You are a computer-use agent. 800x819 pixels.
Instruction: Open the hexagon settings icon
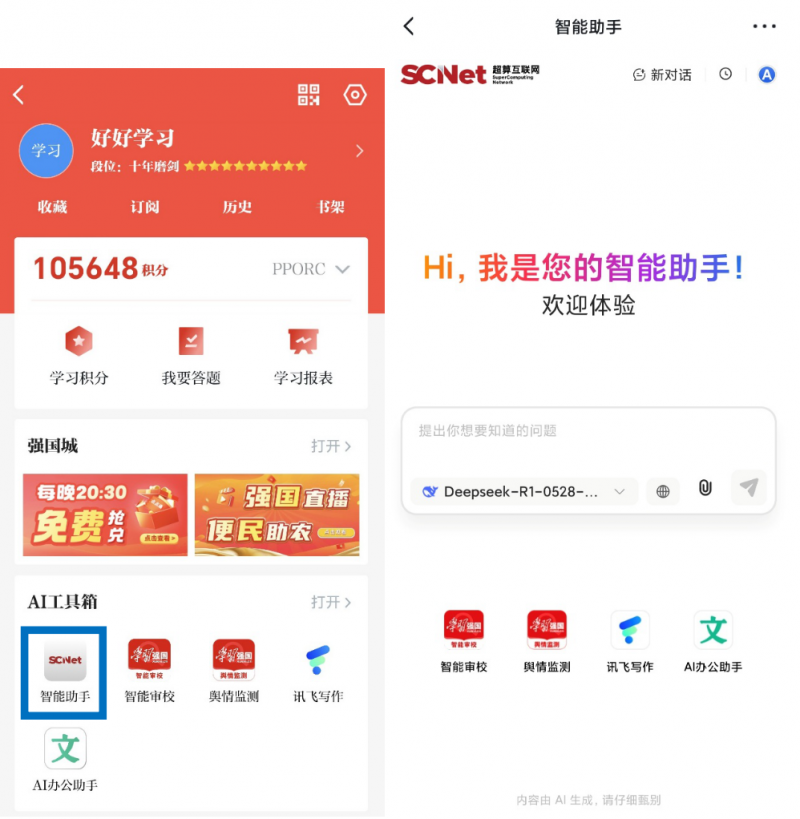355,95
